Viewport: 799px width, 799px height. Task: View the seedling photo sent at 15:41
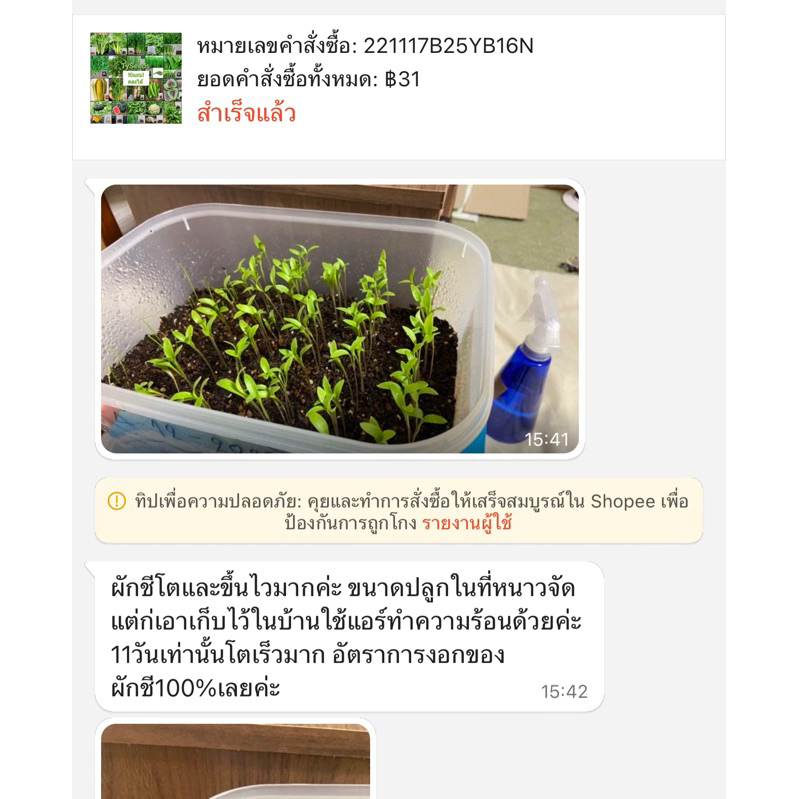pyautogui.click(x=339, y=318)
